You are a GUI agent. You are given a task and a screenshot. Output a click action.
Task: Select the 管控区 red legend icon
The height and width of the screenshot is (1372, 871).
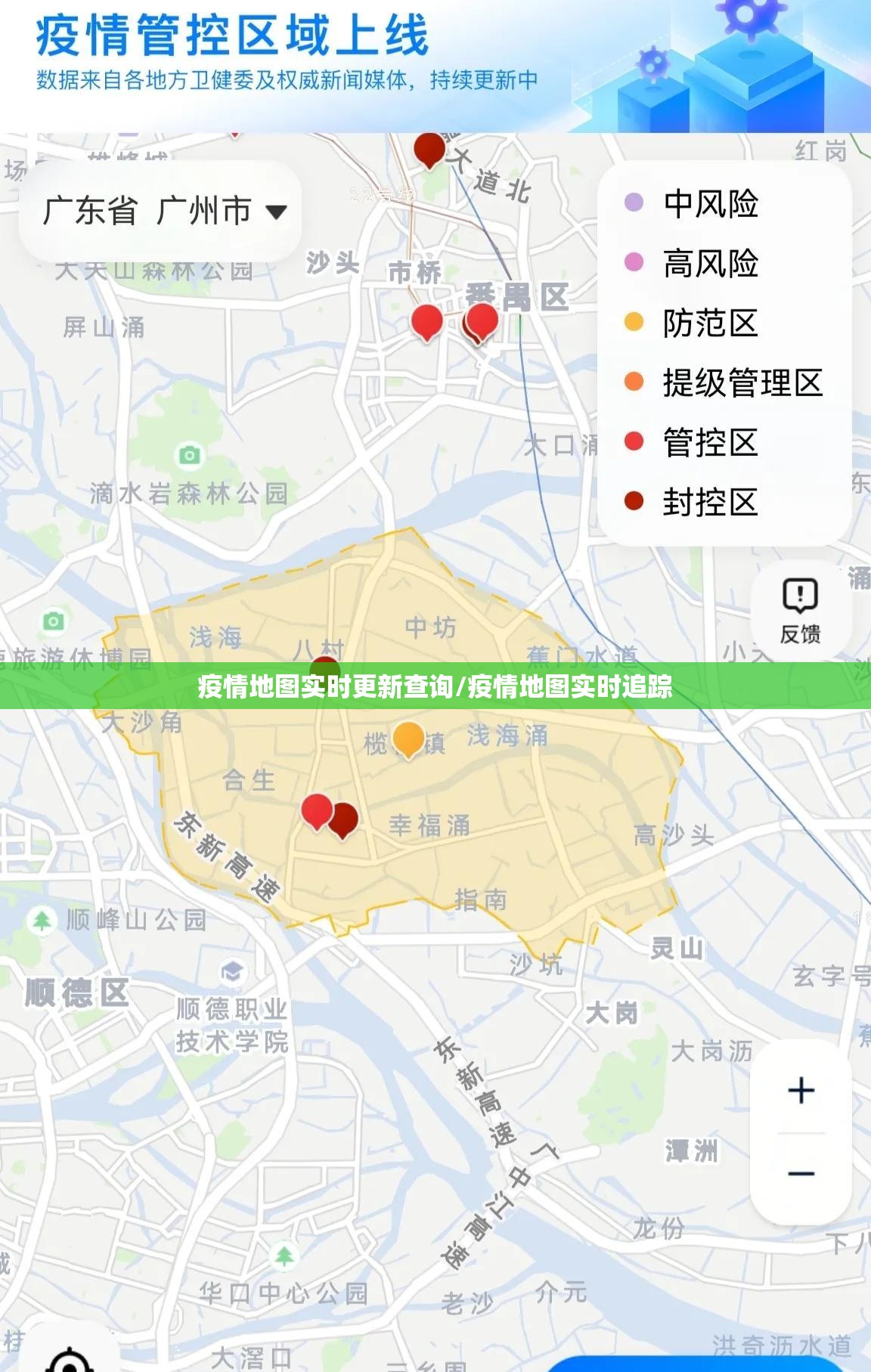(x=634, y=442)
